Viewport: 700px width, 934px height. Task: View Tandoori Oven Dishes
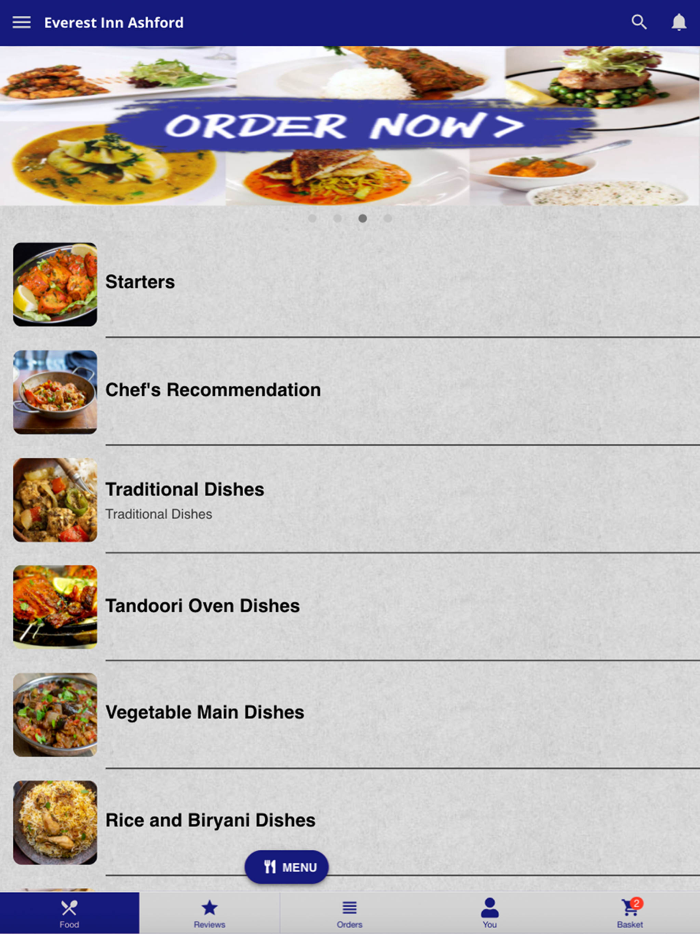tap(203, 606)
